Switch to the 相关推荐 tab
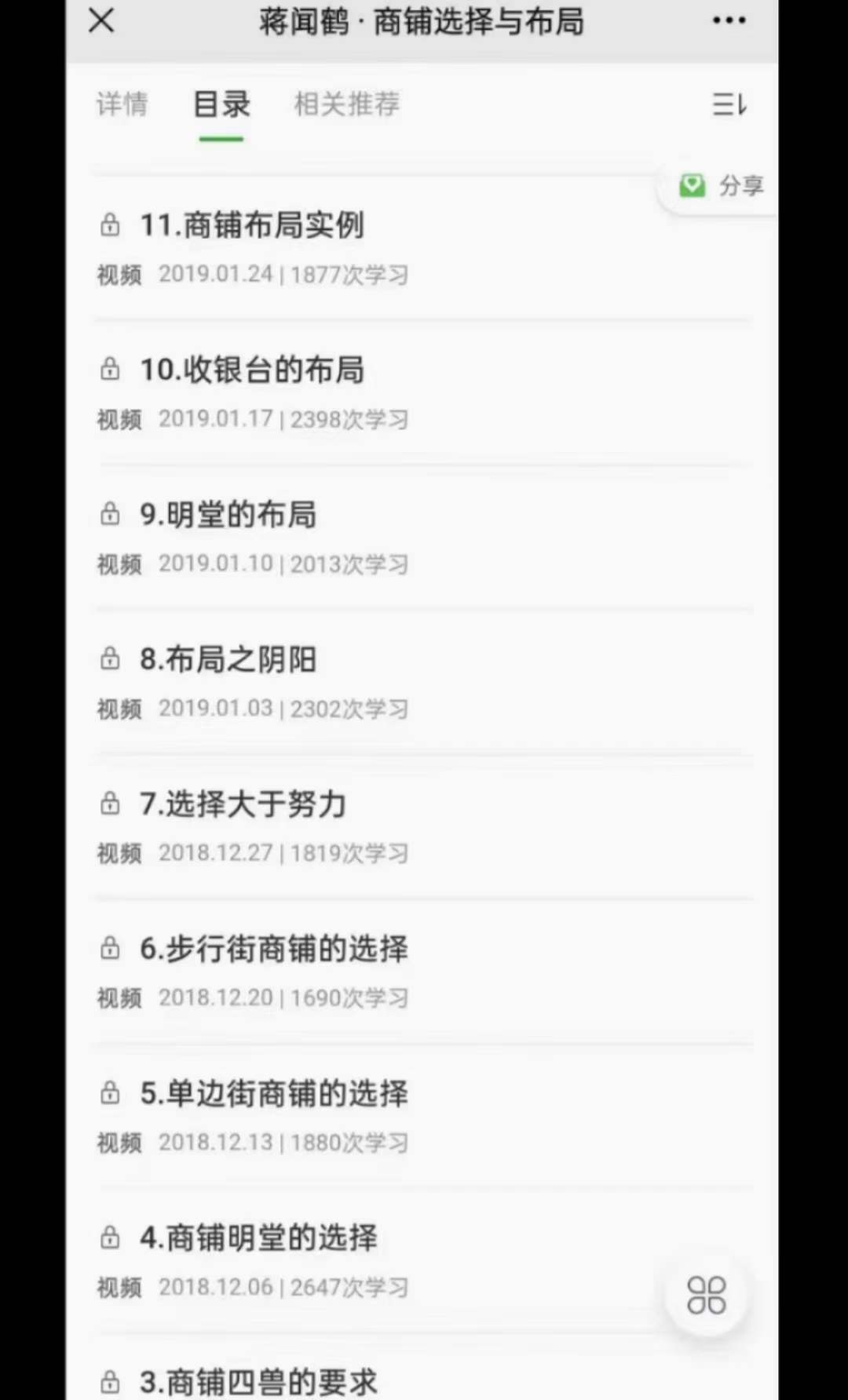This screenshot has height=1400, width=848. tap(345, 105)
